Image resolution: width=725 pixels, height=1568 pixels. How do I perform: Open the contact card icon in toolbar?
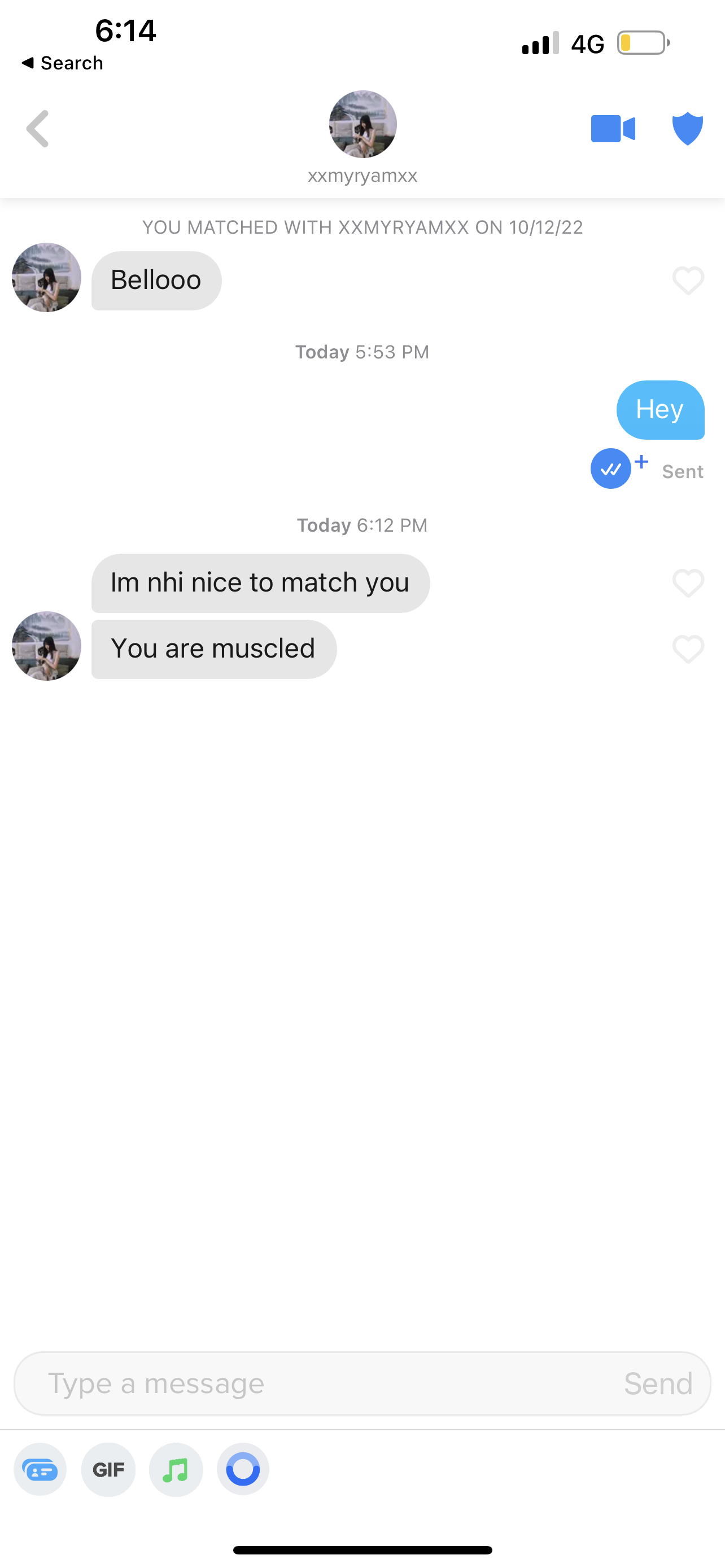coord(40,1469)
